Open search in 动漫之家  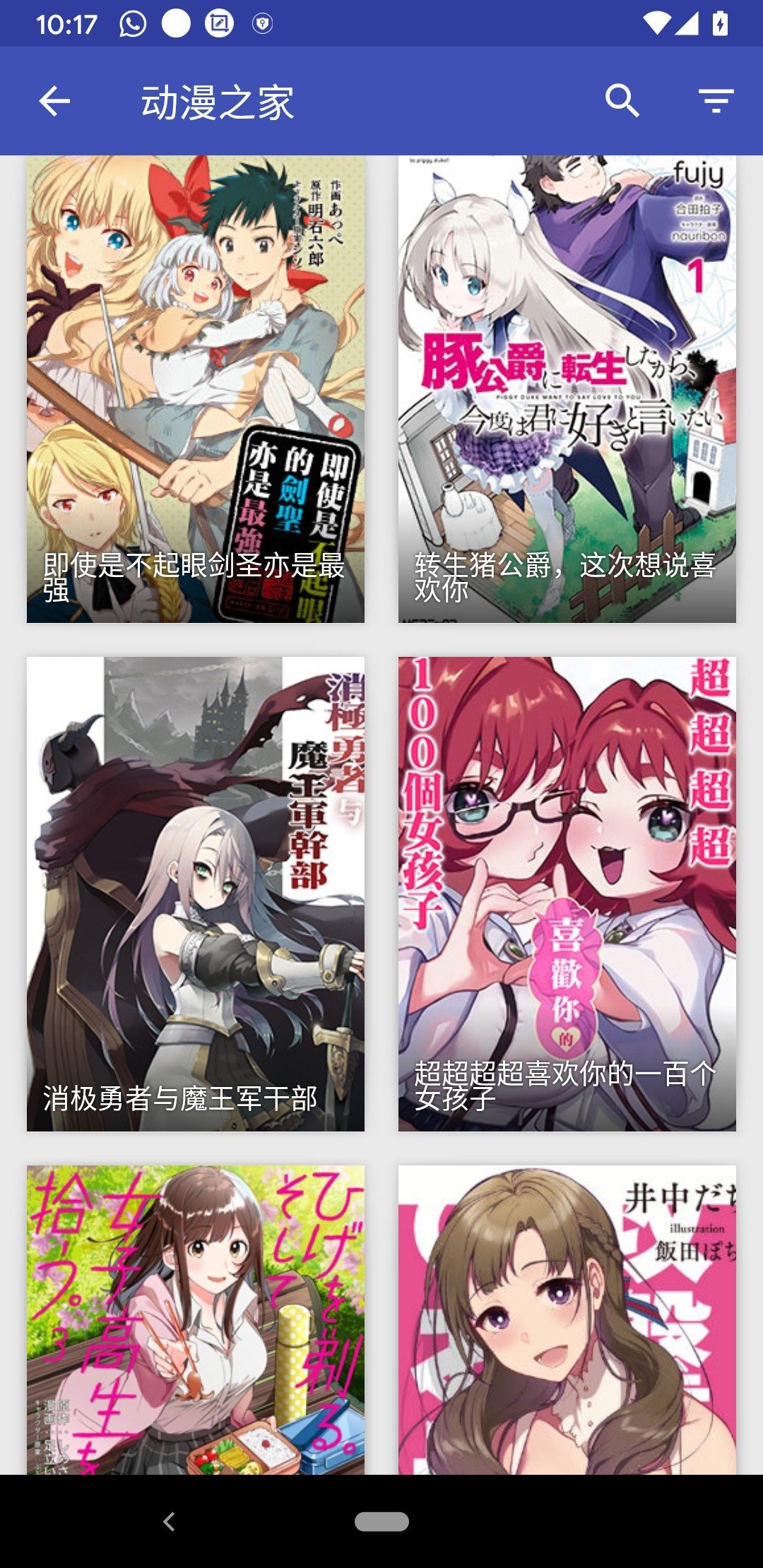pyautogui.click(x=622, y=101)
